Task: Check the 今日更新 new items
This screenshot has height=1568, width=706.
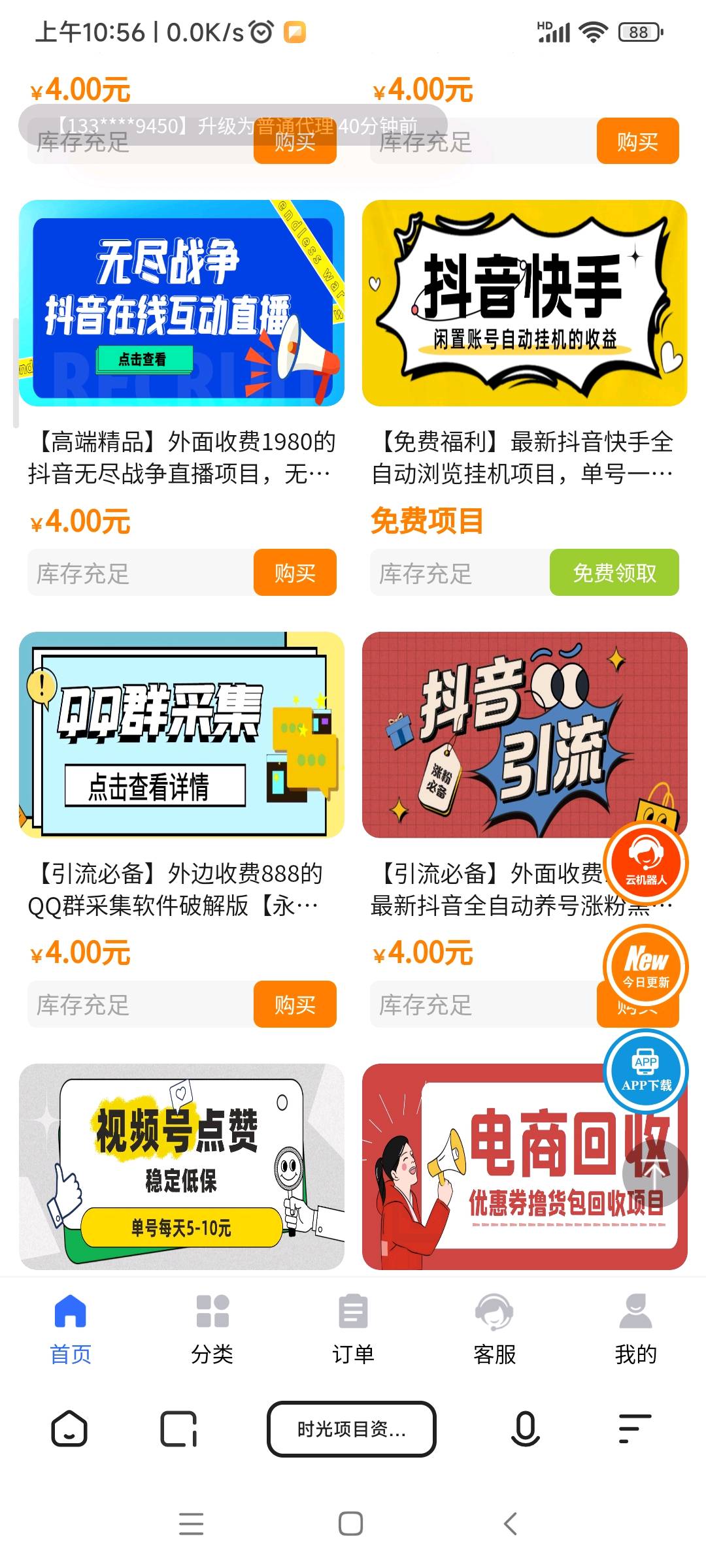Action: click(646, 967)
